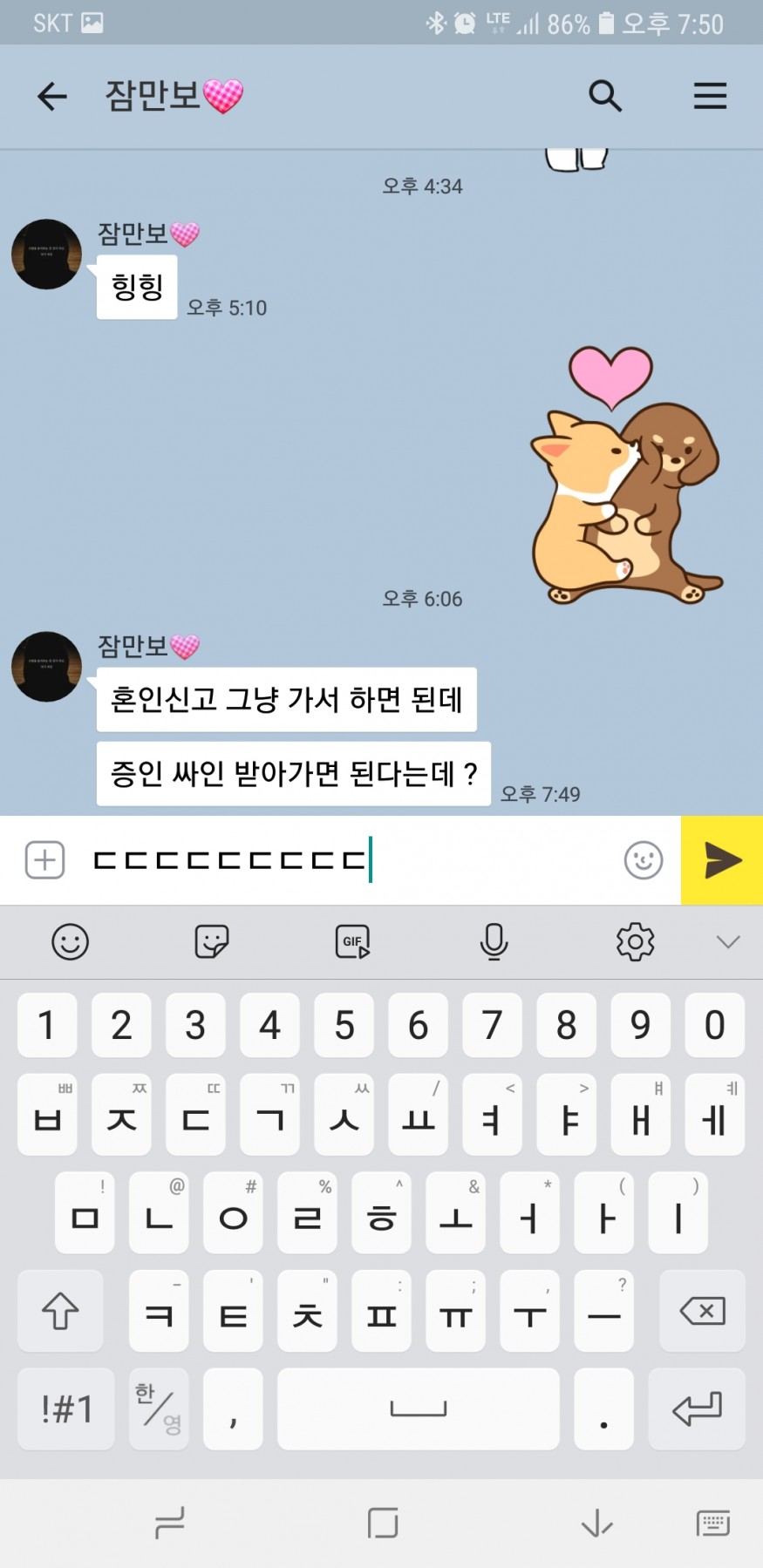
Task: Open the !#1 symbols keyboard
Action: (66, 1408)
